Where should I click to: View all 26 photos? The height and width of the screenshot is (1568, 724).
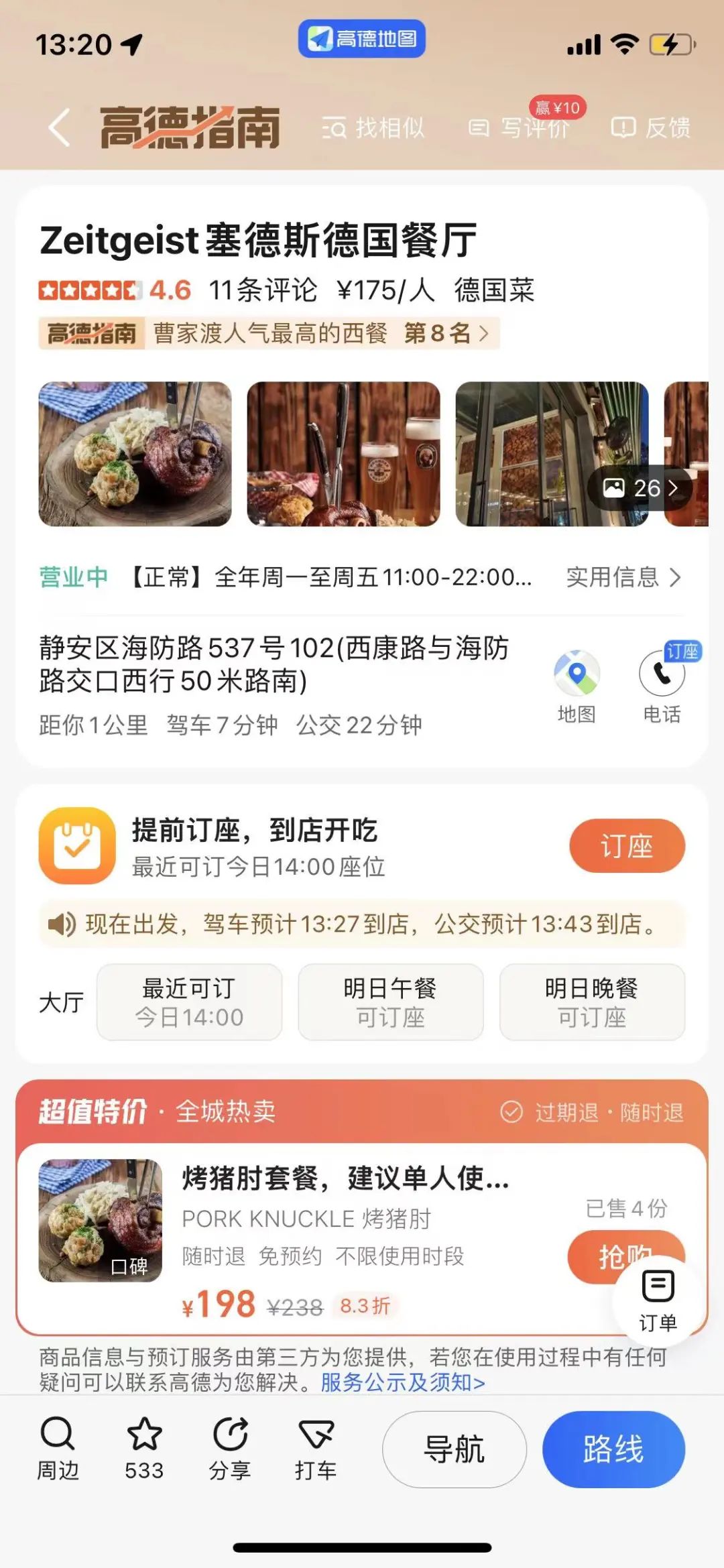[x=640, y=488]
